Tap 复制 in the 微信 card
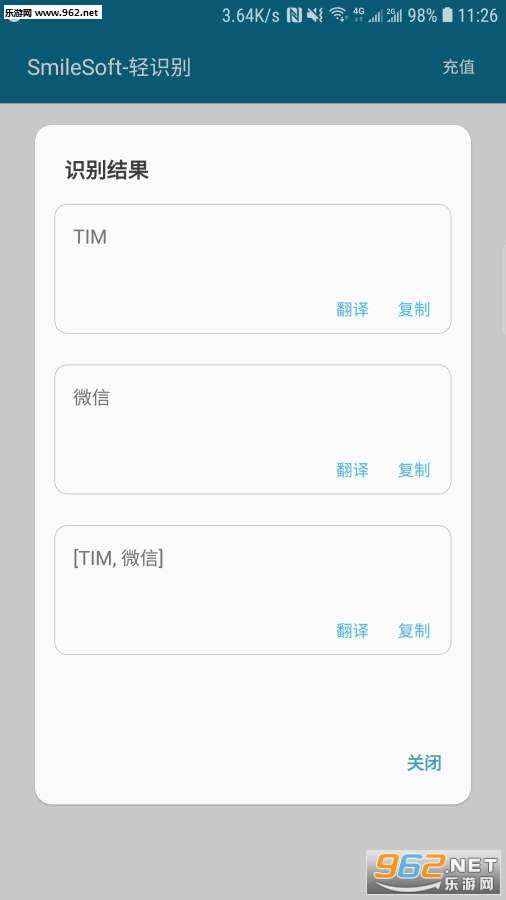This screenshot has height=900, width=506. [414, 470]
